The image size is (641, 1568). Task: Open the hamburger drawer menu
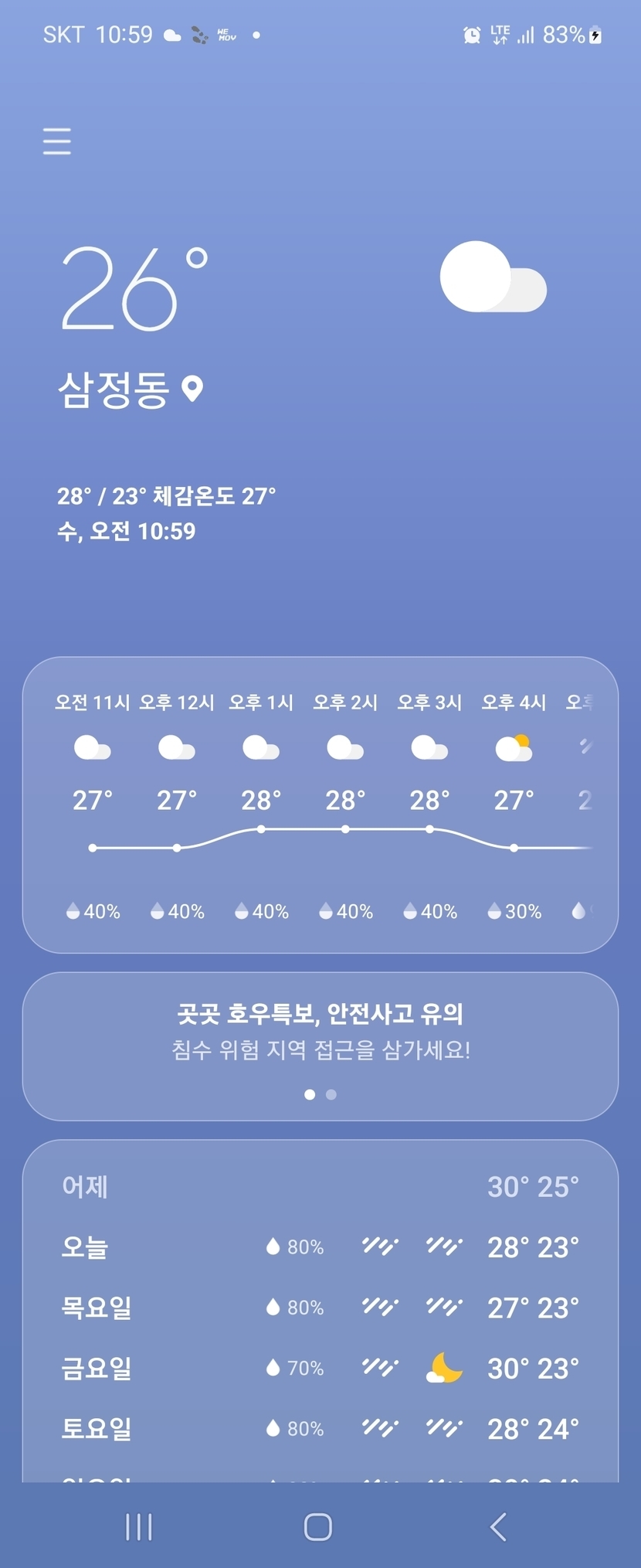(x=56, y=141)
